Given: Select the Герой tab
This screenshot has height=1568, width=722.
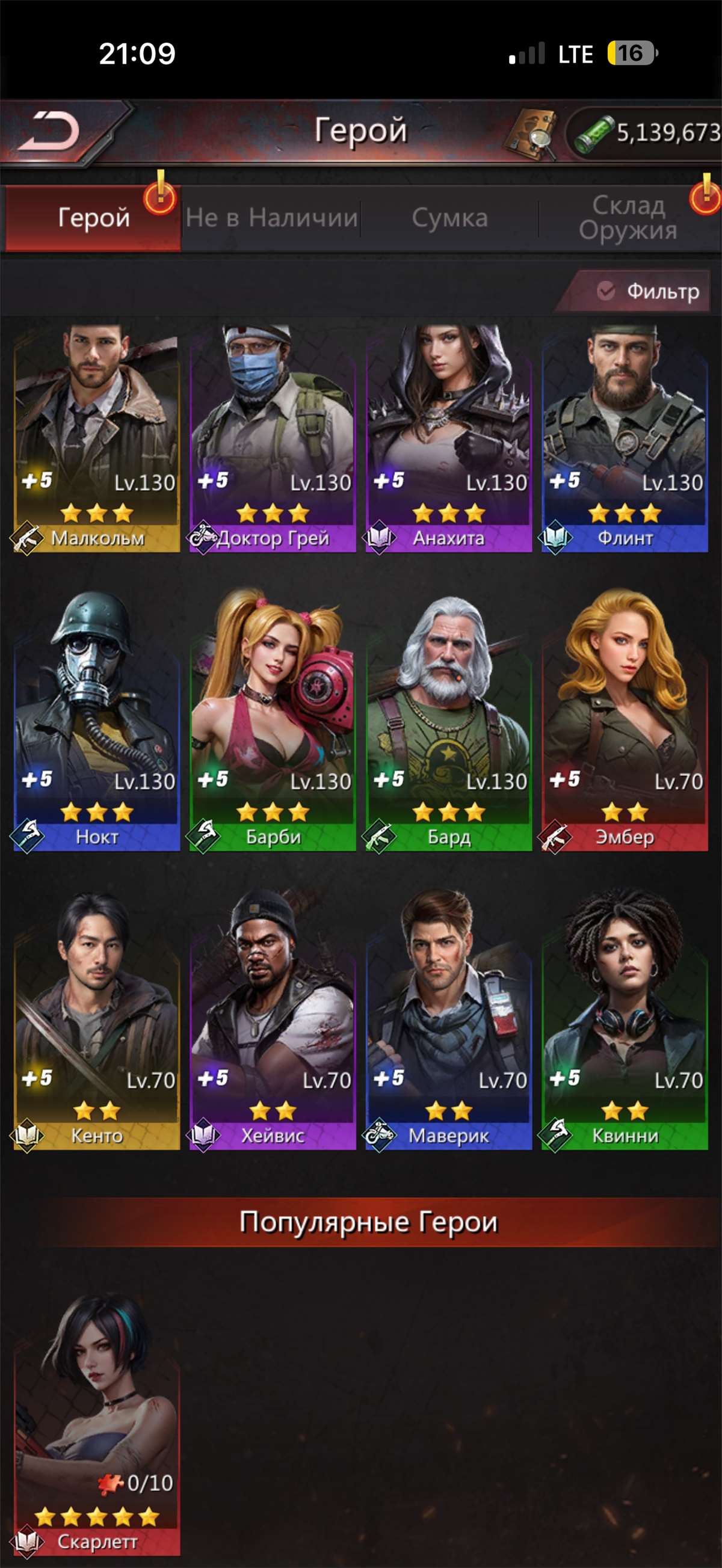Looking at the screenshot, I should [x=93, y=218].
